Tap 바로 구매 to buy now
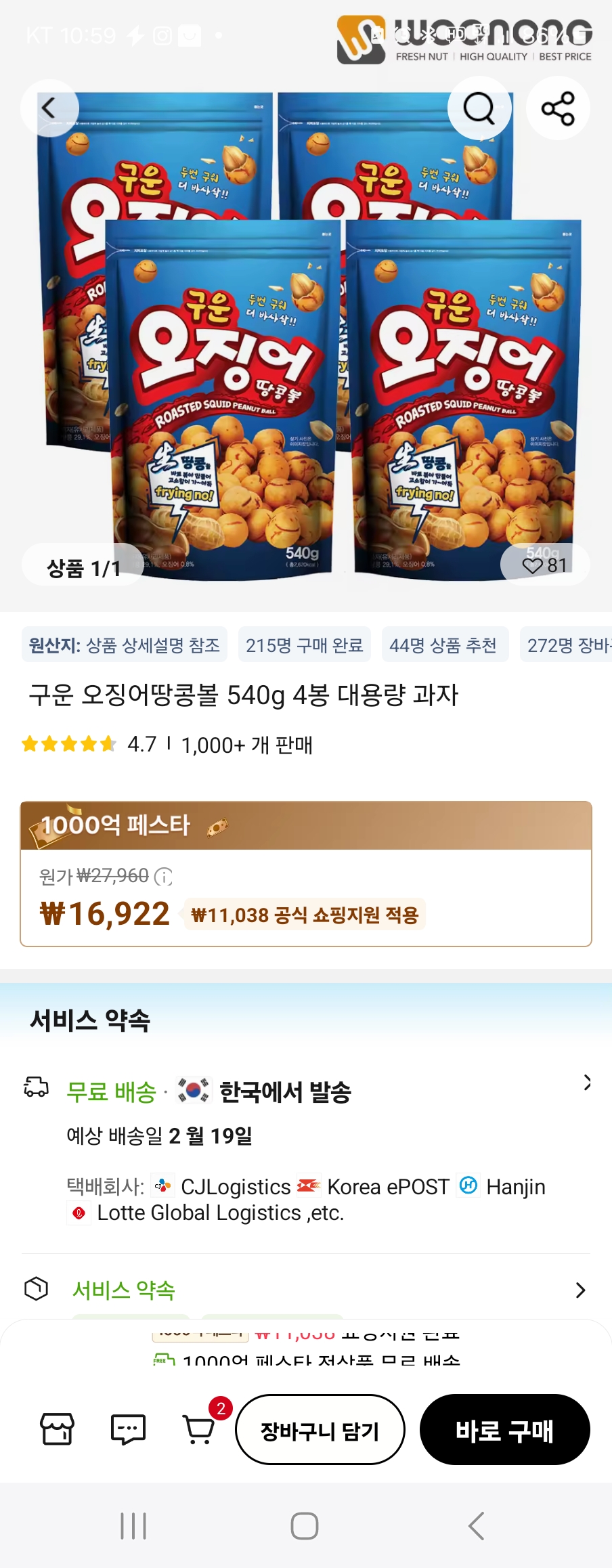Viewport: 612px width, 1568px height. (504, 1430)
